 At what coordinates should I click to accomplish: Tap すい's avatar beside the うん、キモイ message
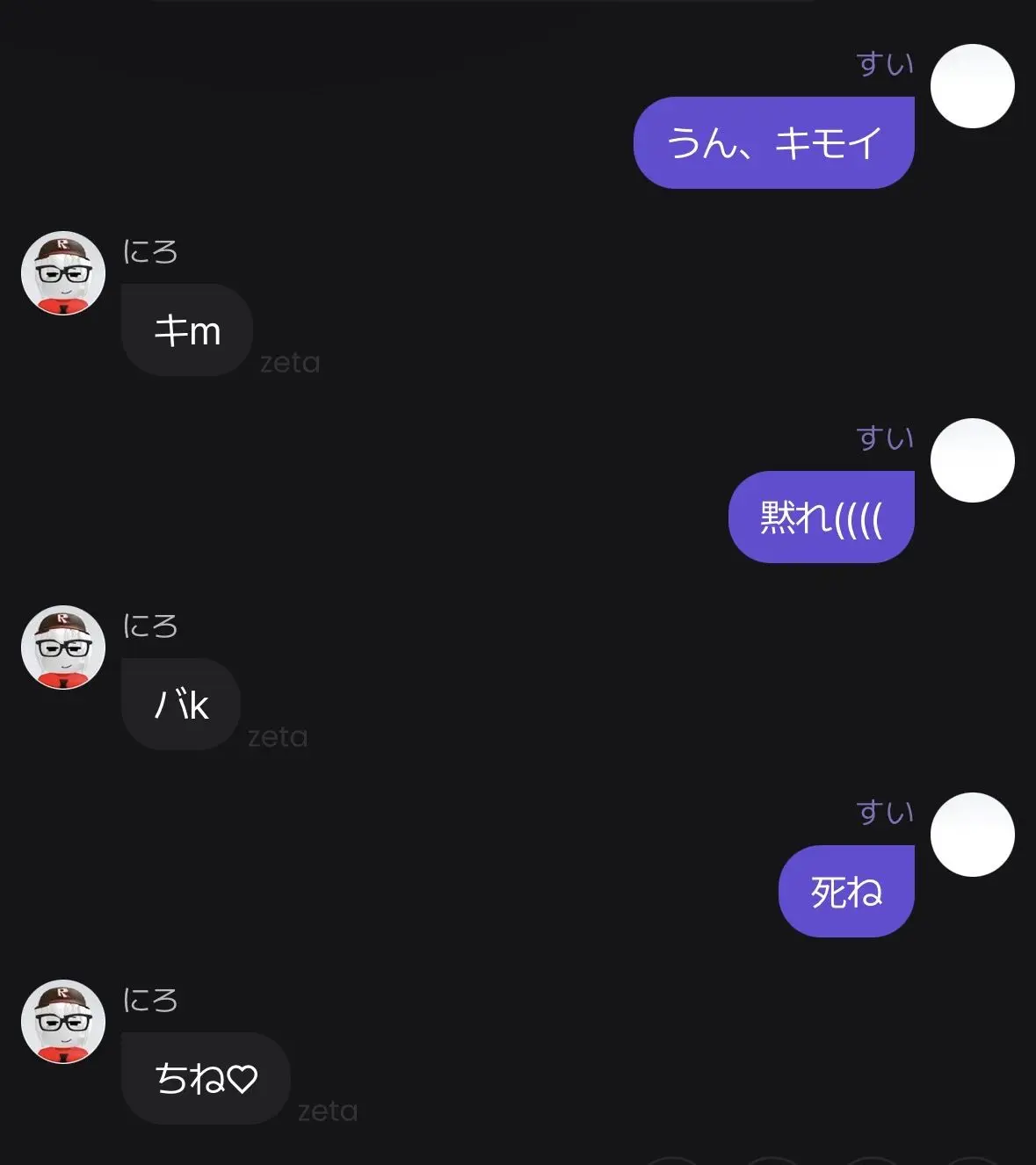click(x=973, y=86)
